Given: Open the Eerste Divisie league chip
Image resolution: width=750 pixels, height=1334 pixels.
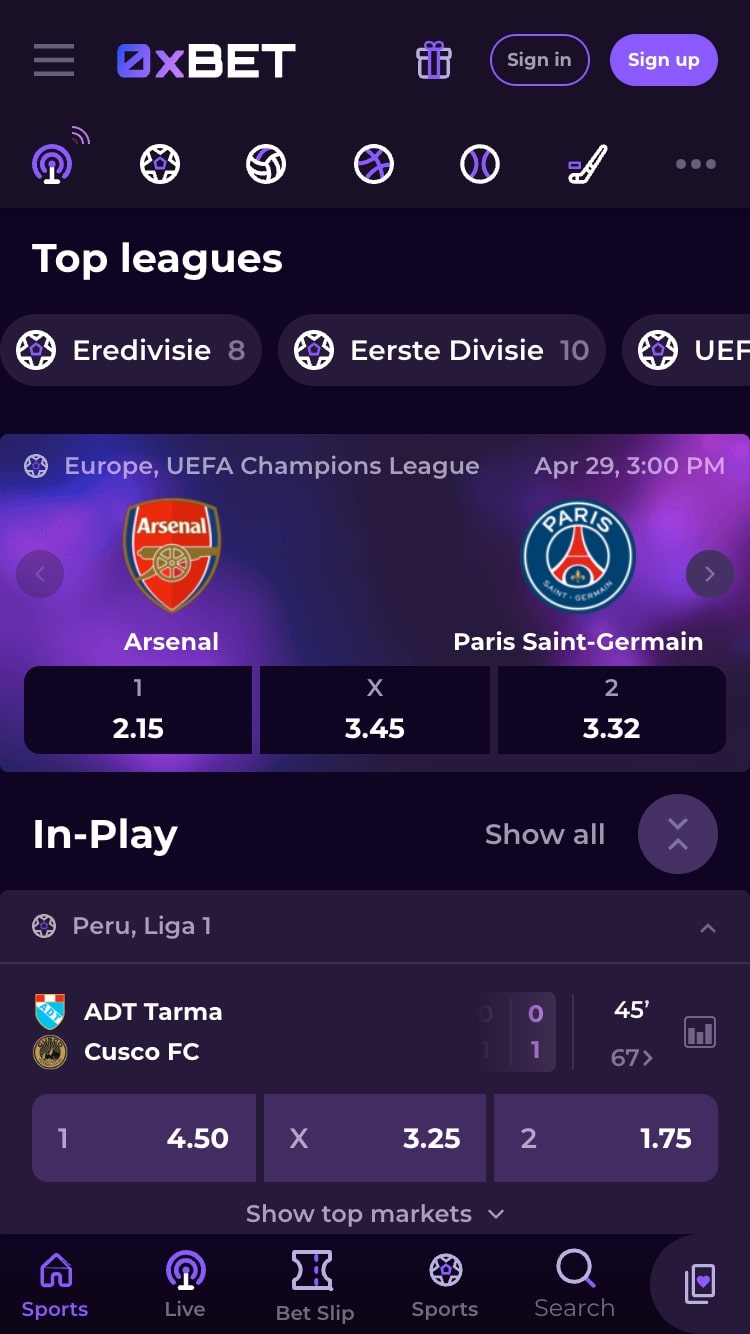Looking at the screenshot, I should [442, 350].
